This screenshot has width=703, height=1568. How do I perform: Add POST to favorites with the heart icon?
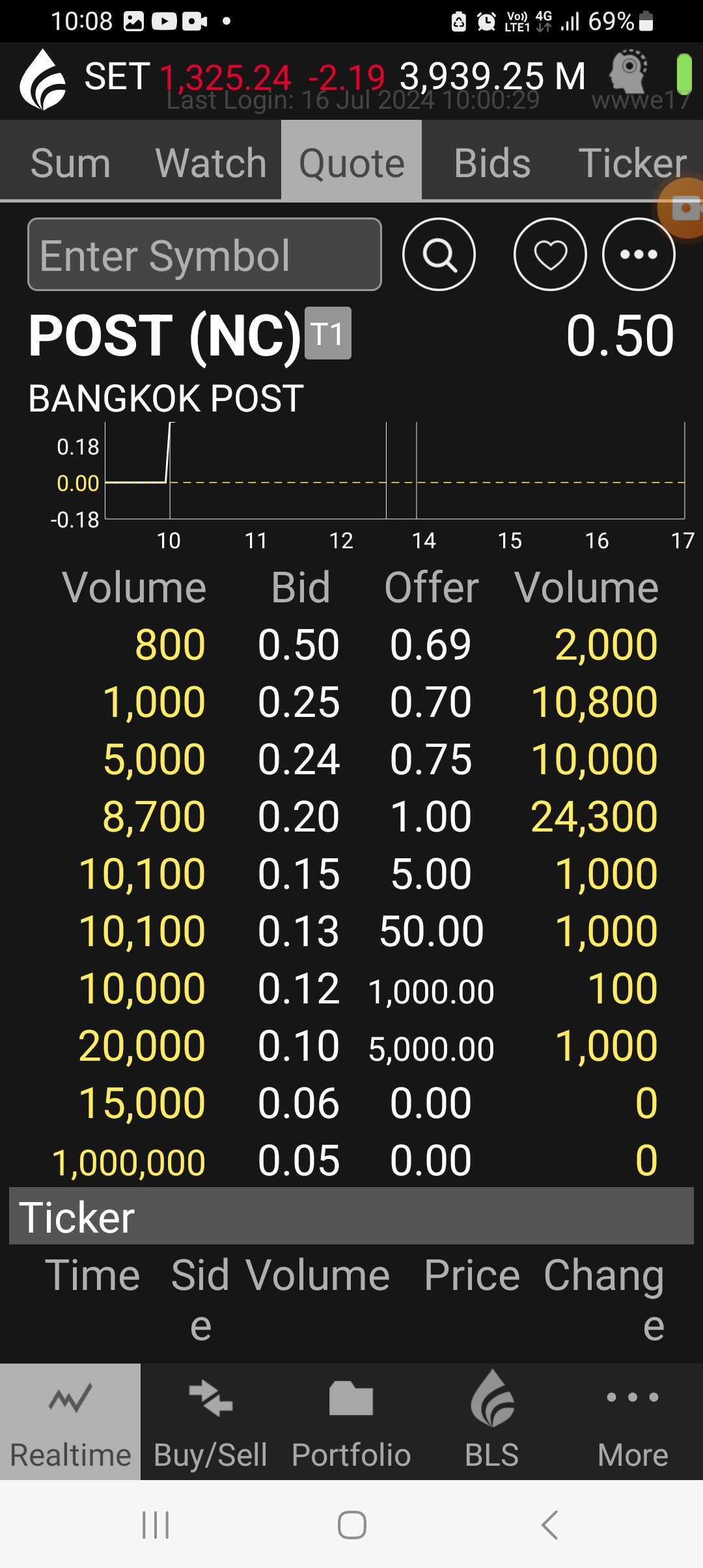pos(550,255)
